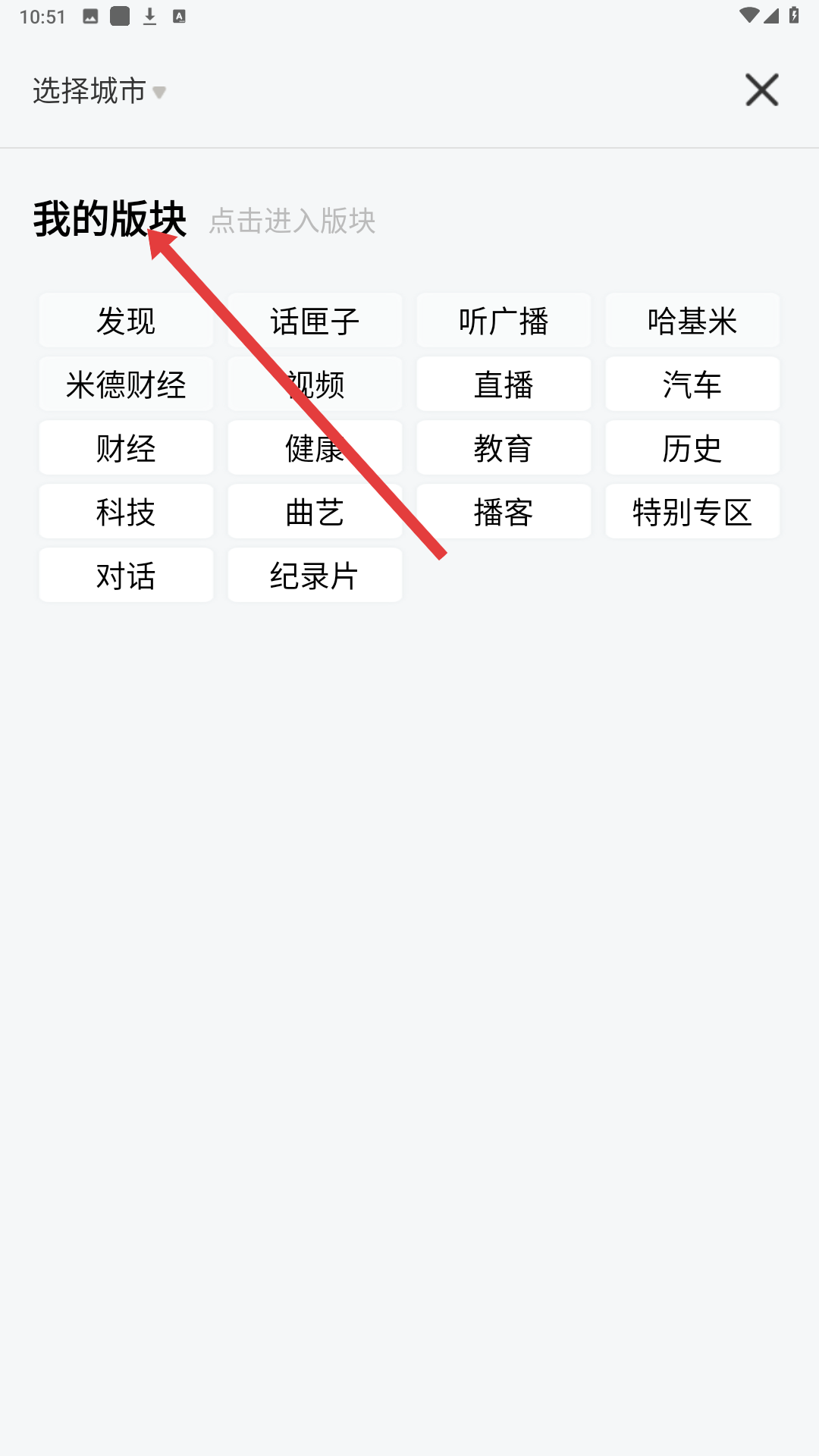The image size is (819, 1456).
Task: Close the 选择城市 panel with the X
Action: click(761, 89)
